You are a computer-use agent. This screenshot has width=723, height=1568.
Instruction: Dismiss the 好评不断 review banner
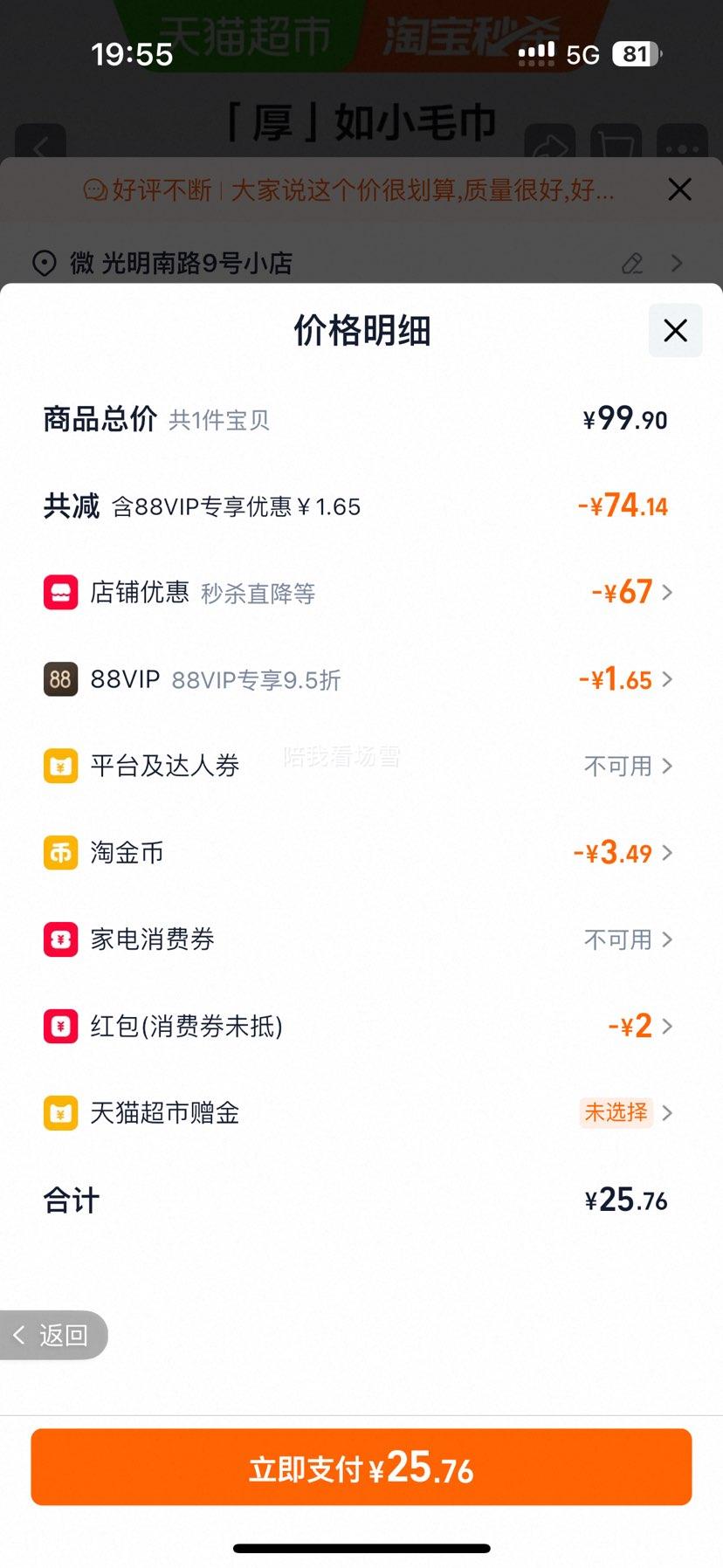(680, 189)
